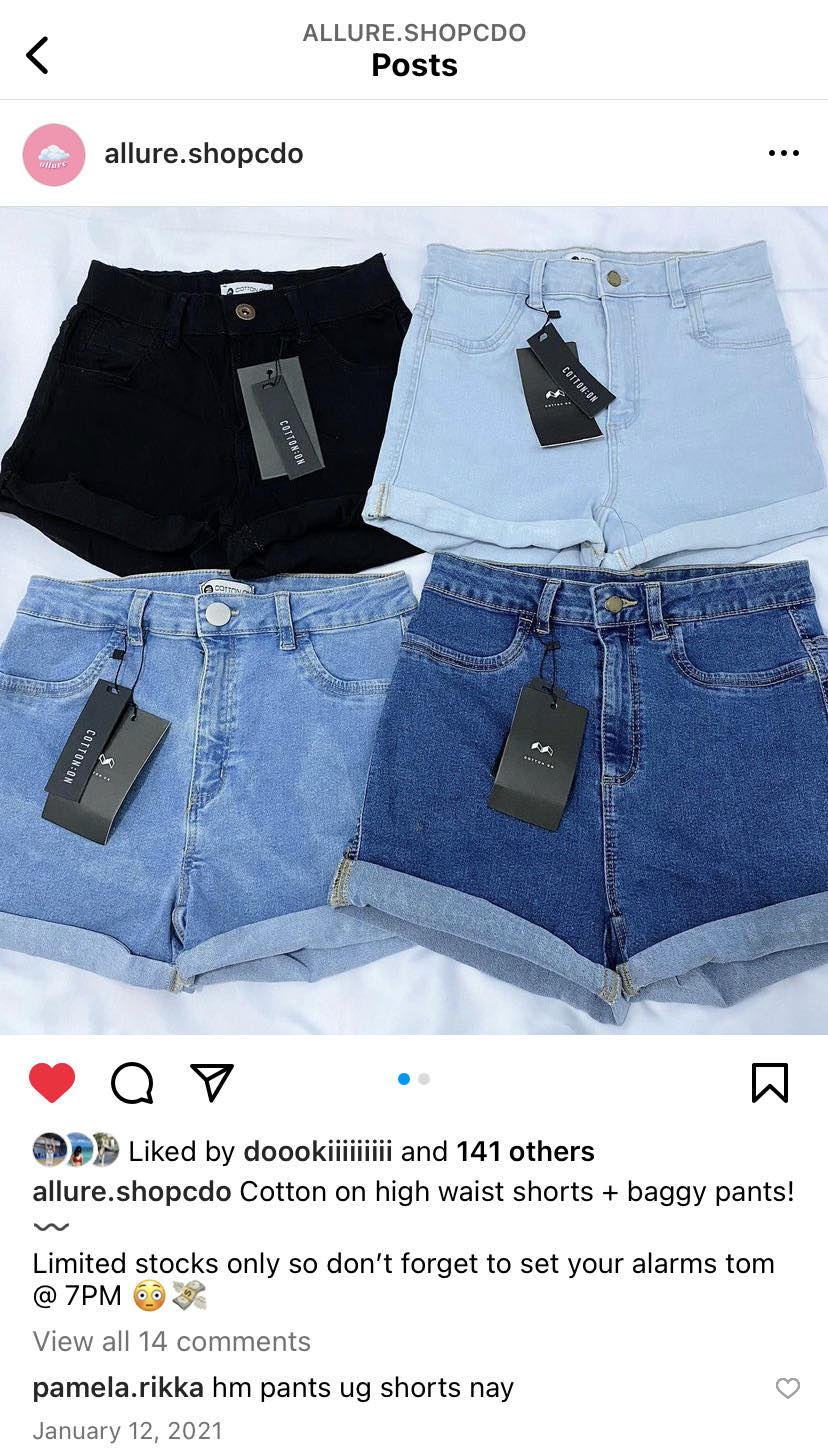
Task: Like pamela.rikka's comment with the small heart
Action: point(788,1388)
